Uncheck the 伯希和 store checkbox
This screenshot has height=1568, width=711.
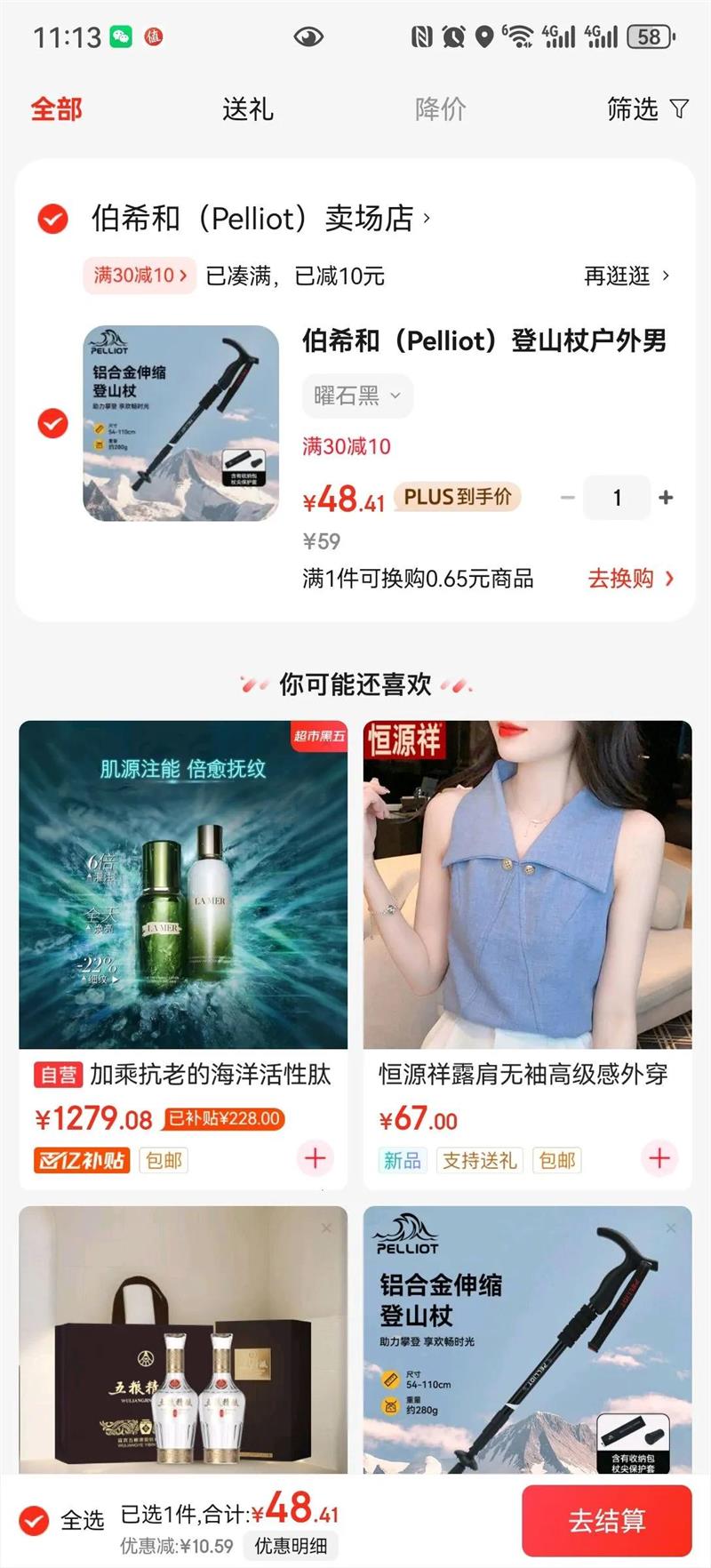52,218
